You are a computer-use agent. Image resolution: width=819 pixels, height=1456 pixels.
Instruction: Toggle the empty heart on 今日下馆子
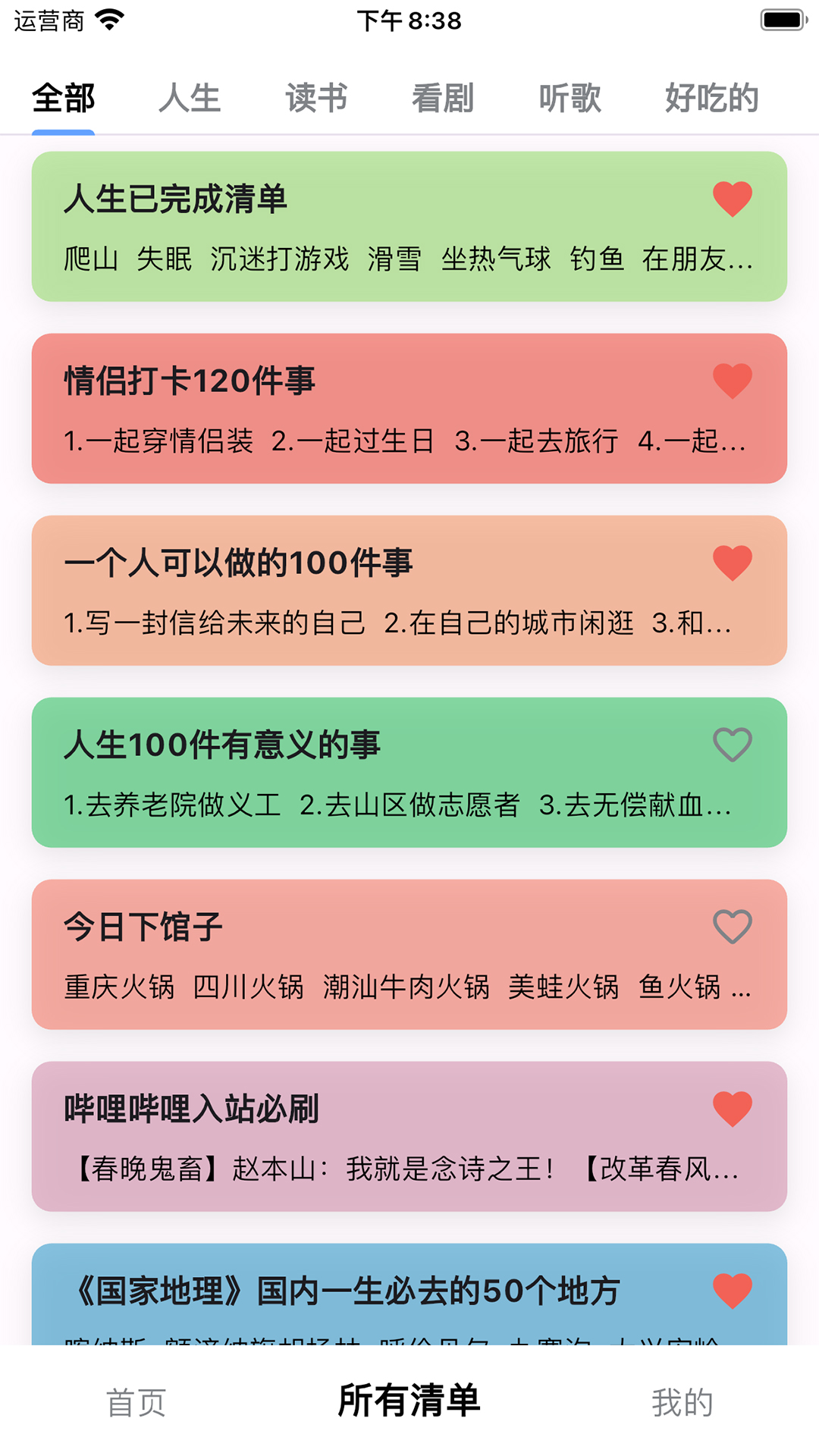pyautogui.click(x=733, y=926)
